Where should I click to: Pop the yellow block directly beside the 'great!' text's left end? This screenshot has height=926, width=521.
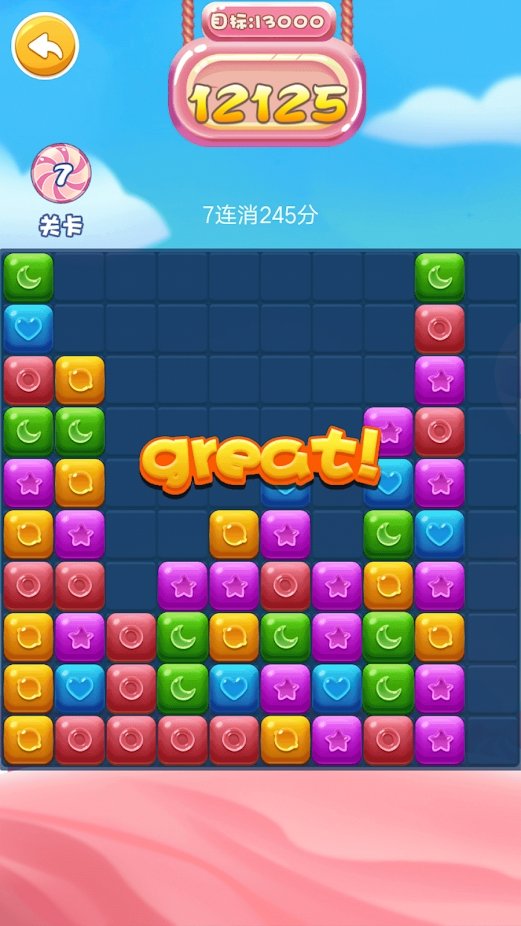pyautogui.click(x=80, y=483)
